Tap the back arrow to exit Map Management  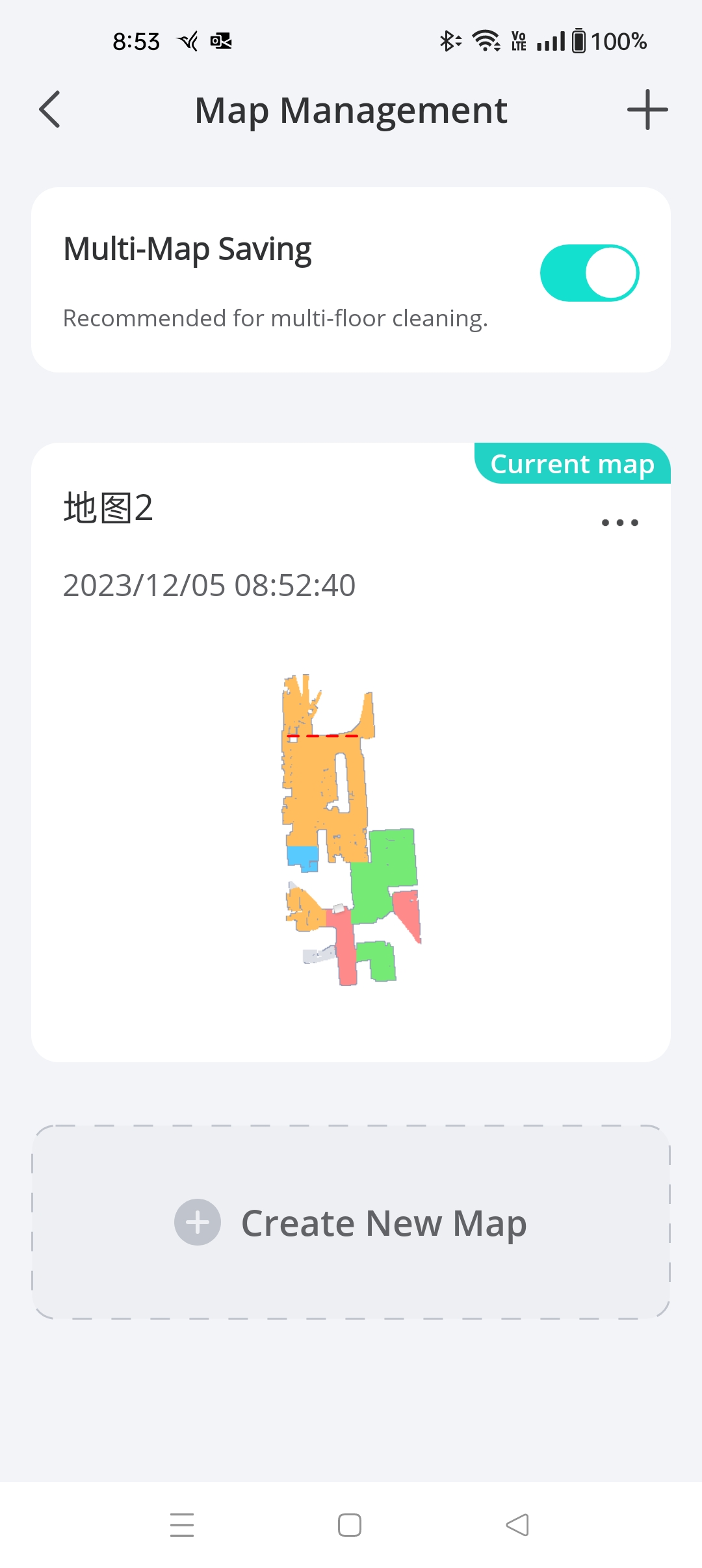(x=51, y=109)
